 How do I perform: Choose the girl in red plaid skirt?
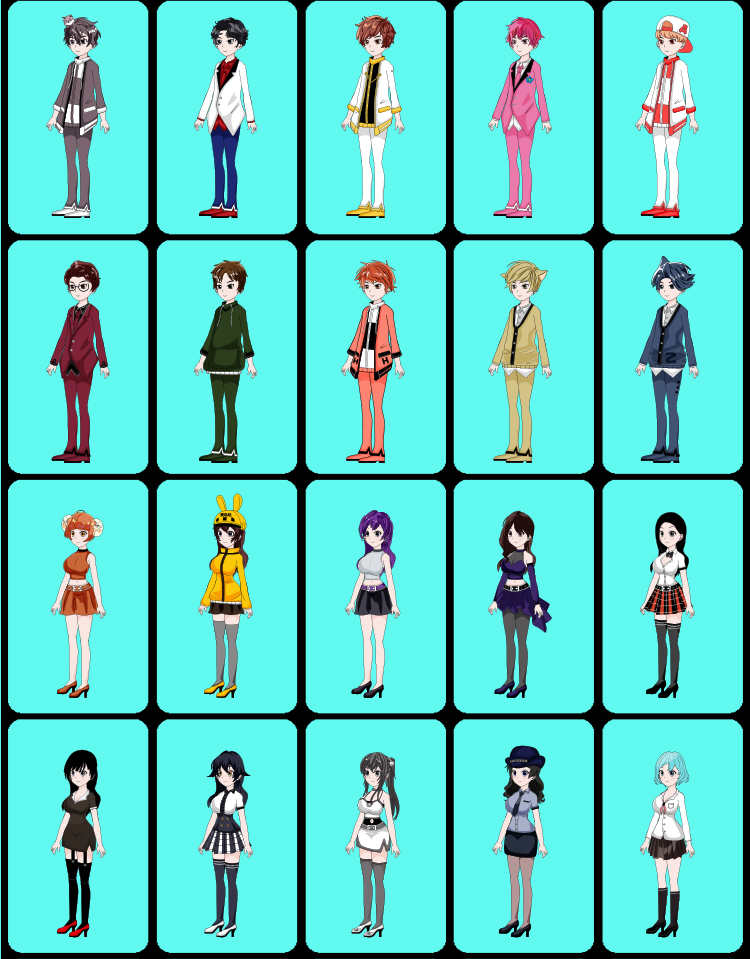pyautogui.click(x=671, y=597)
